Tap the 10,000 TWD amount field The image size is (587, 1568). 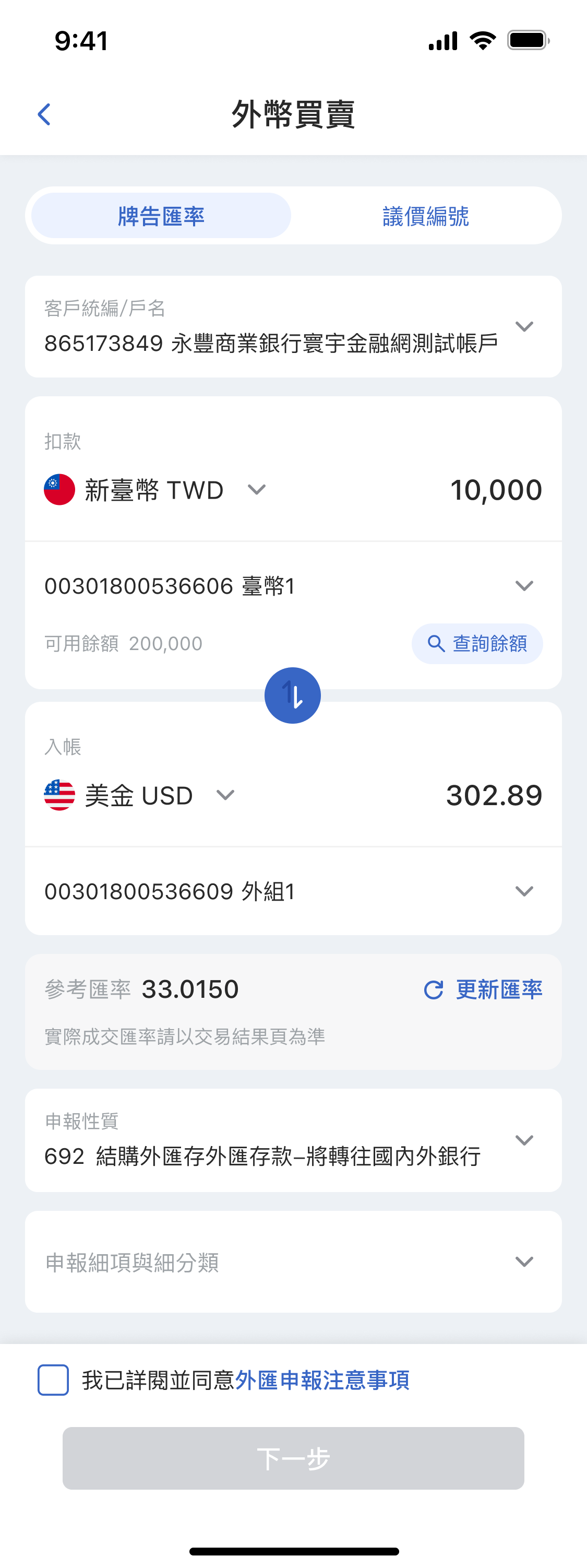tap(496, 489)
